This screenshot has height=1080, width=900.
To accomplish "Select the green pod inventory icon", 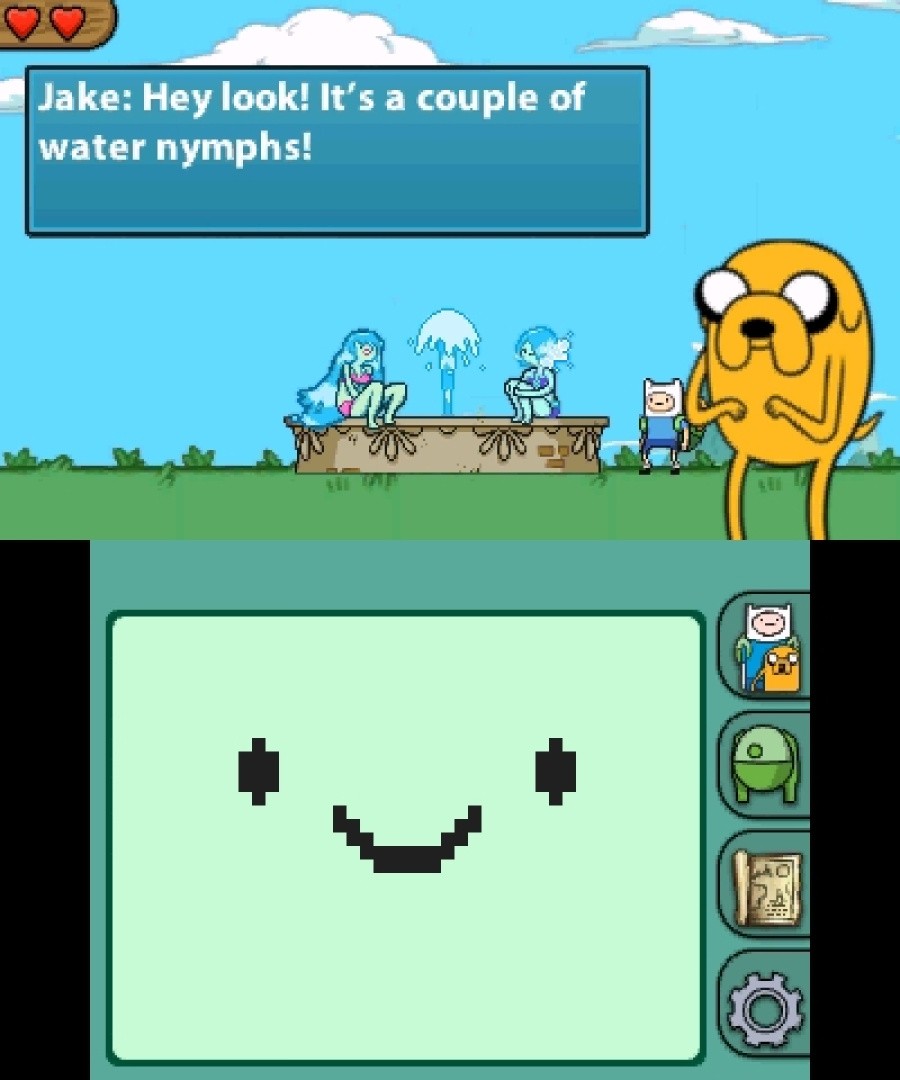I will (764, 766).
